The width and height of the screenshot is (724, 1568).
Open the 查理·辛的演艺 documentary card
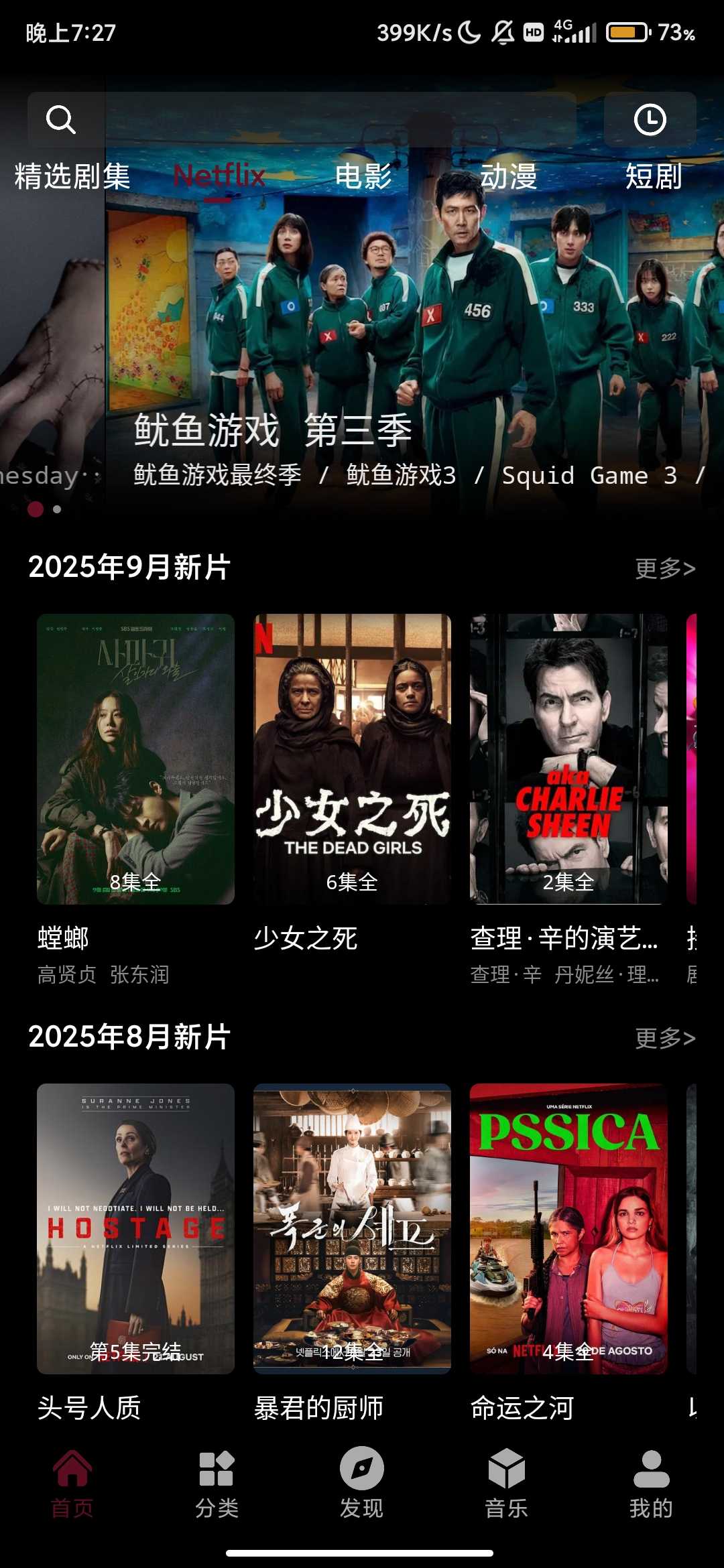[x=568, y=759]
